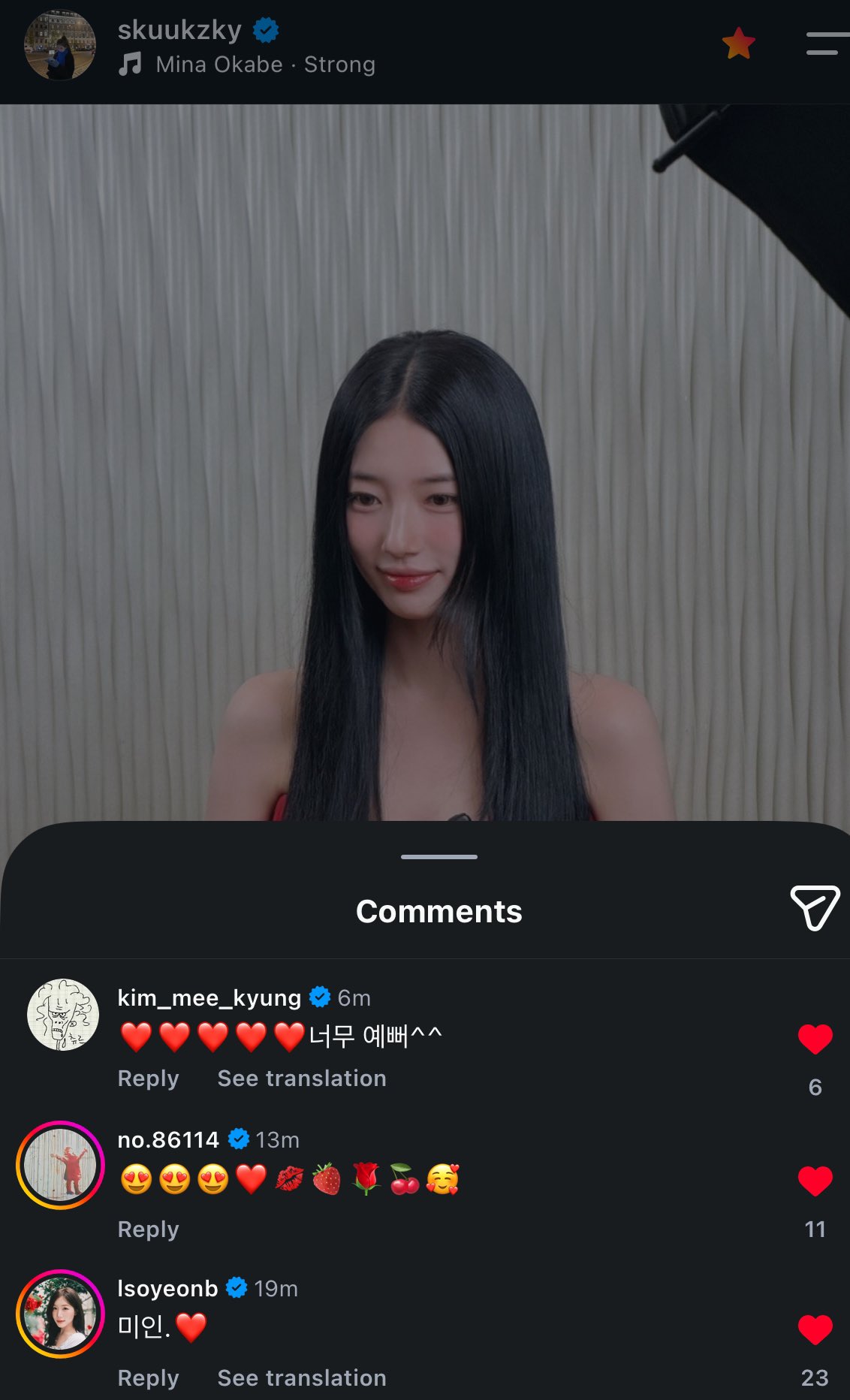Open lsoyeonb's story avatar
Viewport: 850px width, 1400px height.
click(x=60, y=1314)
